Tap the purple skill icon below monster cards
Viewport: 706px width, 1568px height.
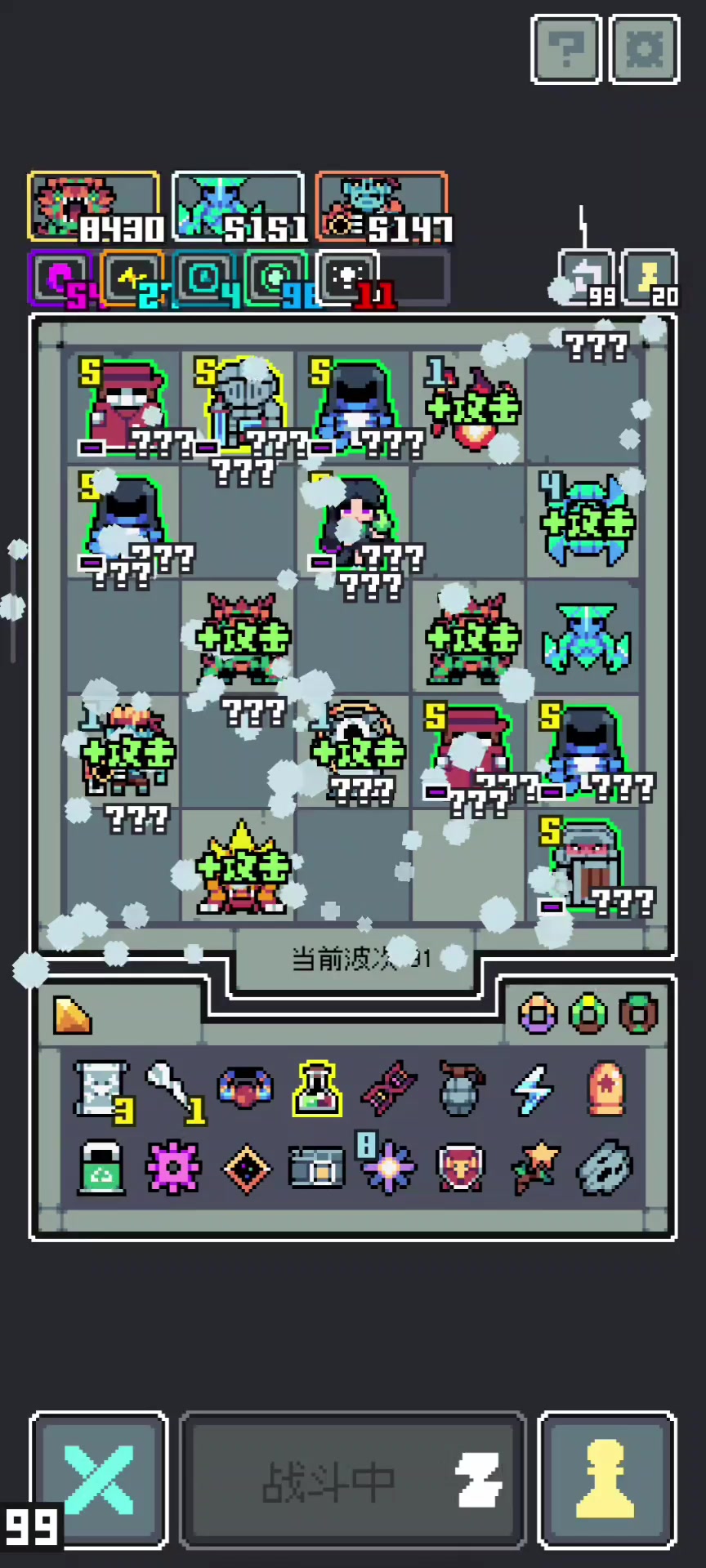[61, 279]
